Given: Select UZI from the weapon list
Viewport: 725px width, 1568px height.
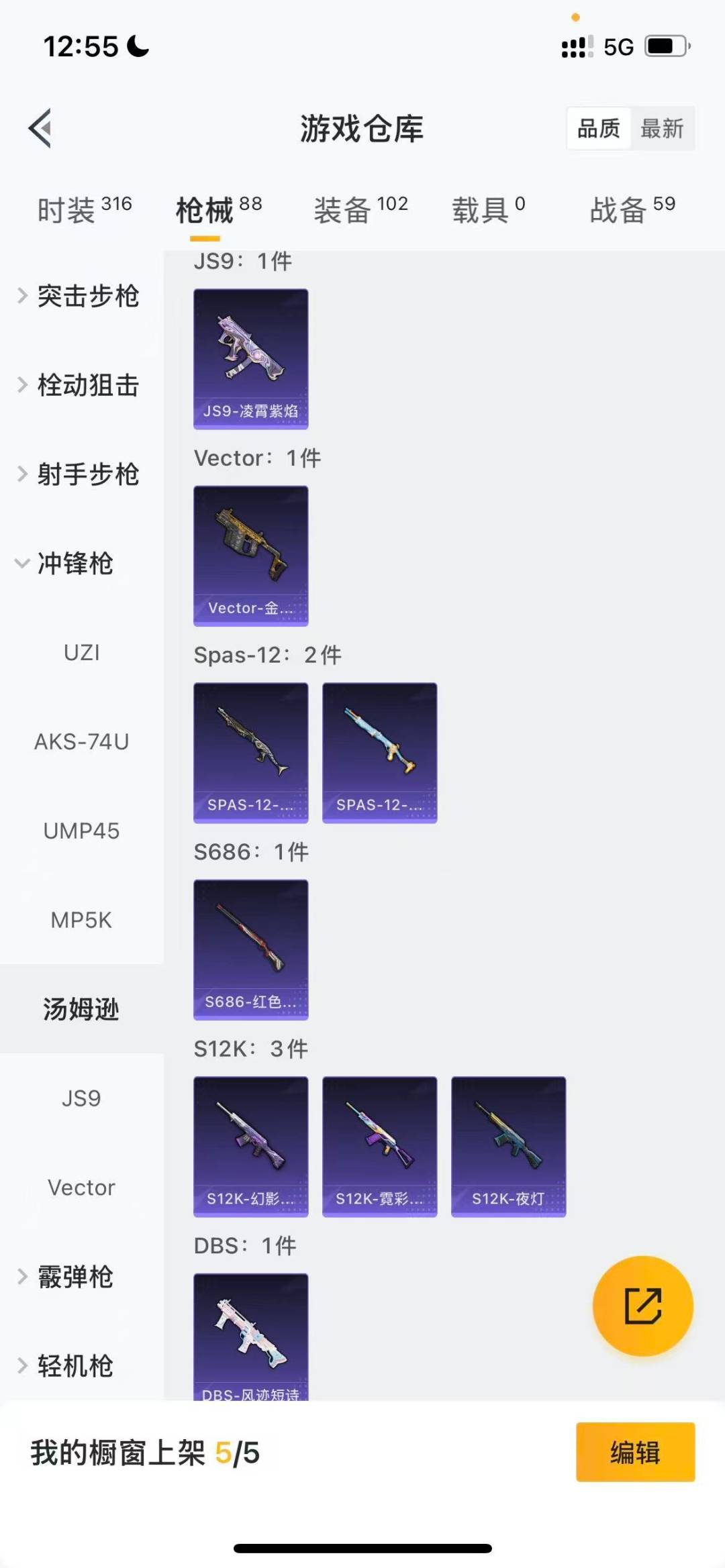Looking at the screenshot, I should [x=82, y=651].
